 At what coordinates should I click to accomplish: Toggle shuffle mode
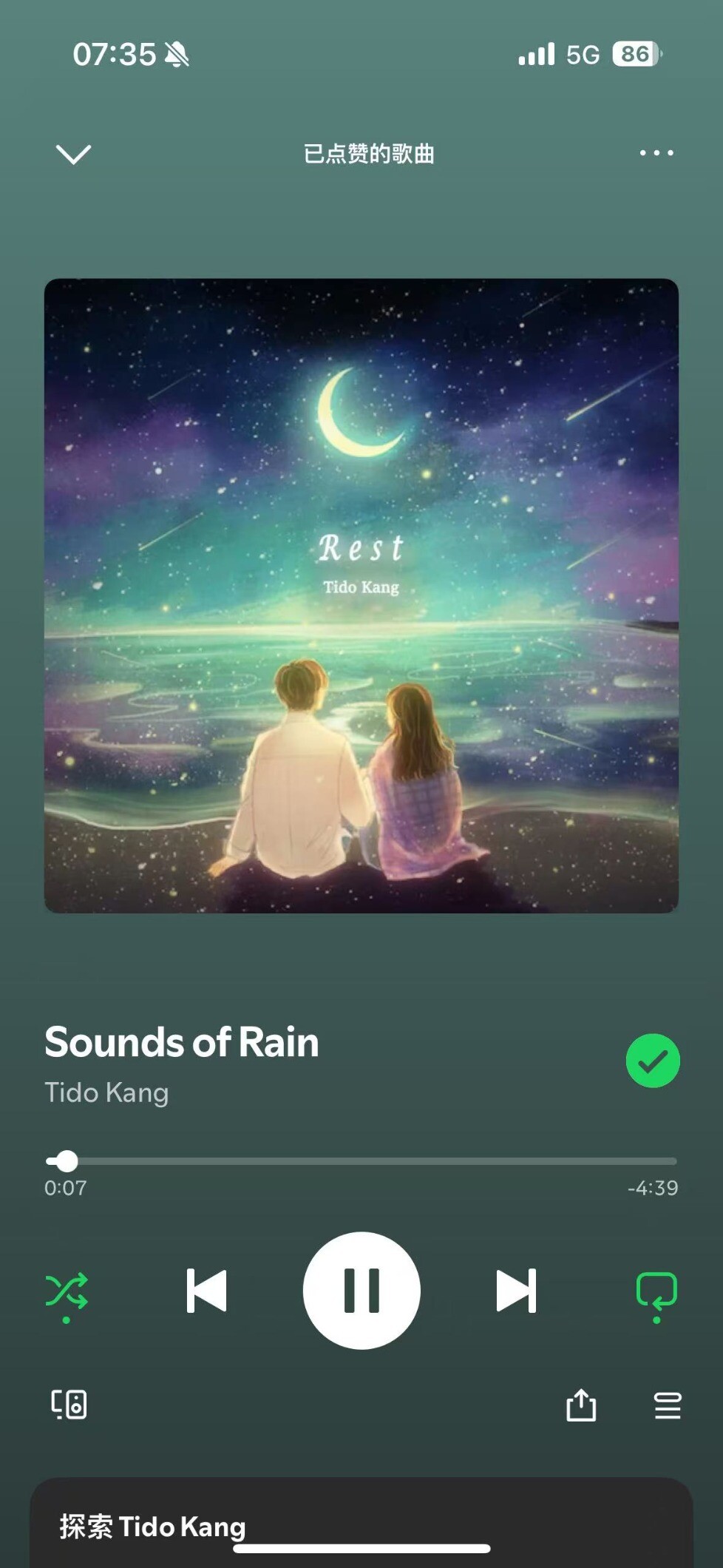click(67, 1294)
